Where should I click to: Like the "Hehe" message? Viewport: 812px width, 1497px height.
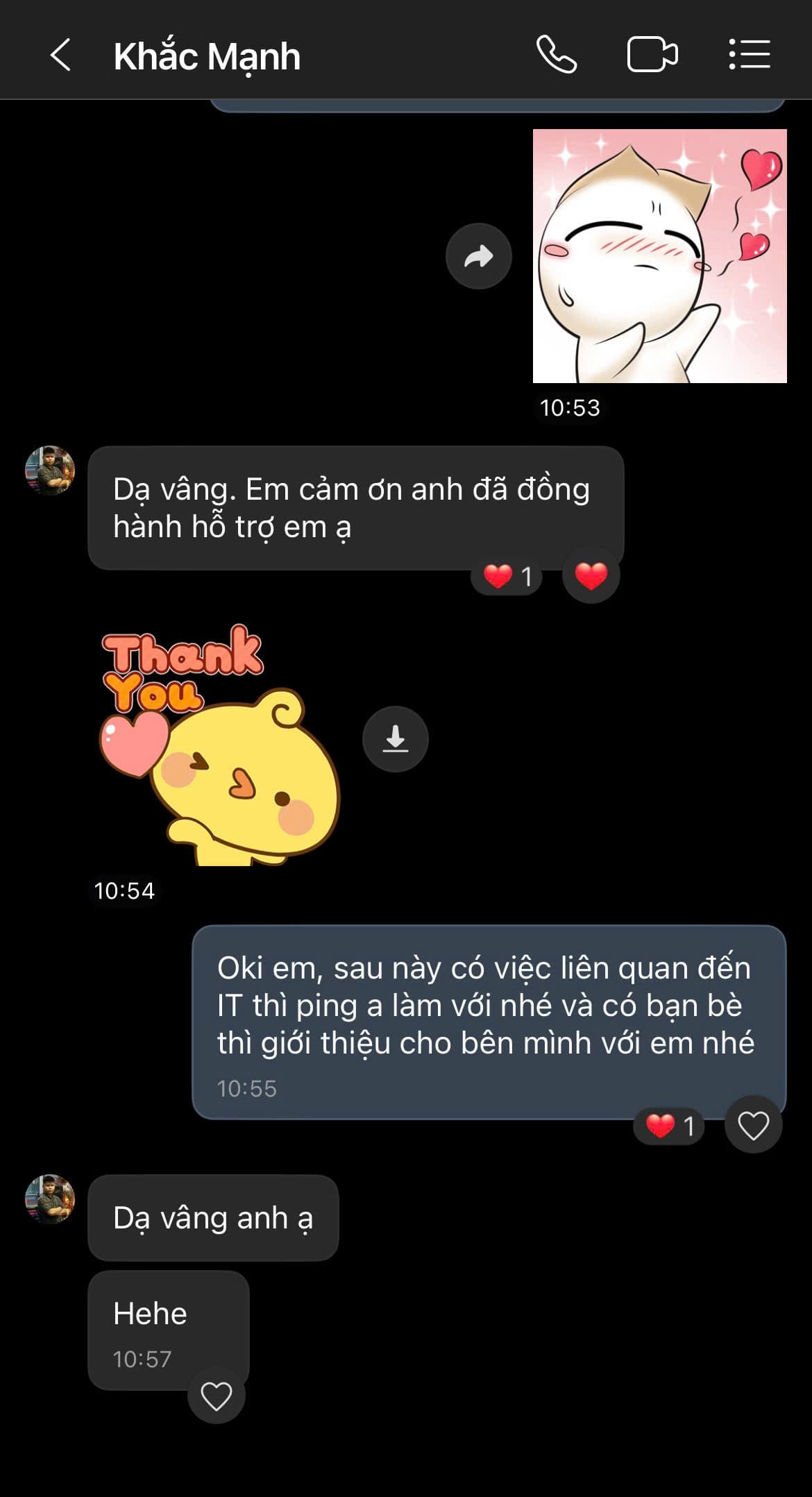(217, 1396)
